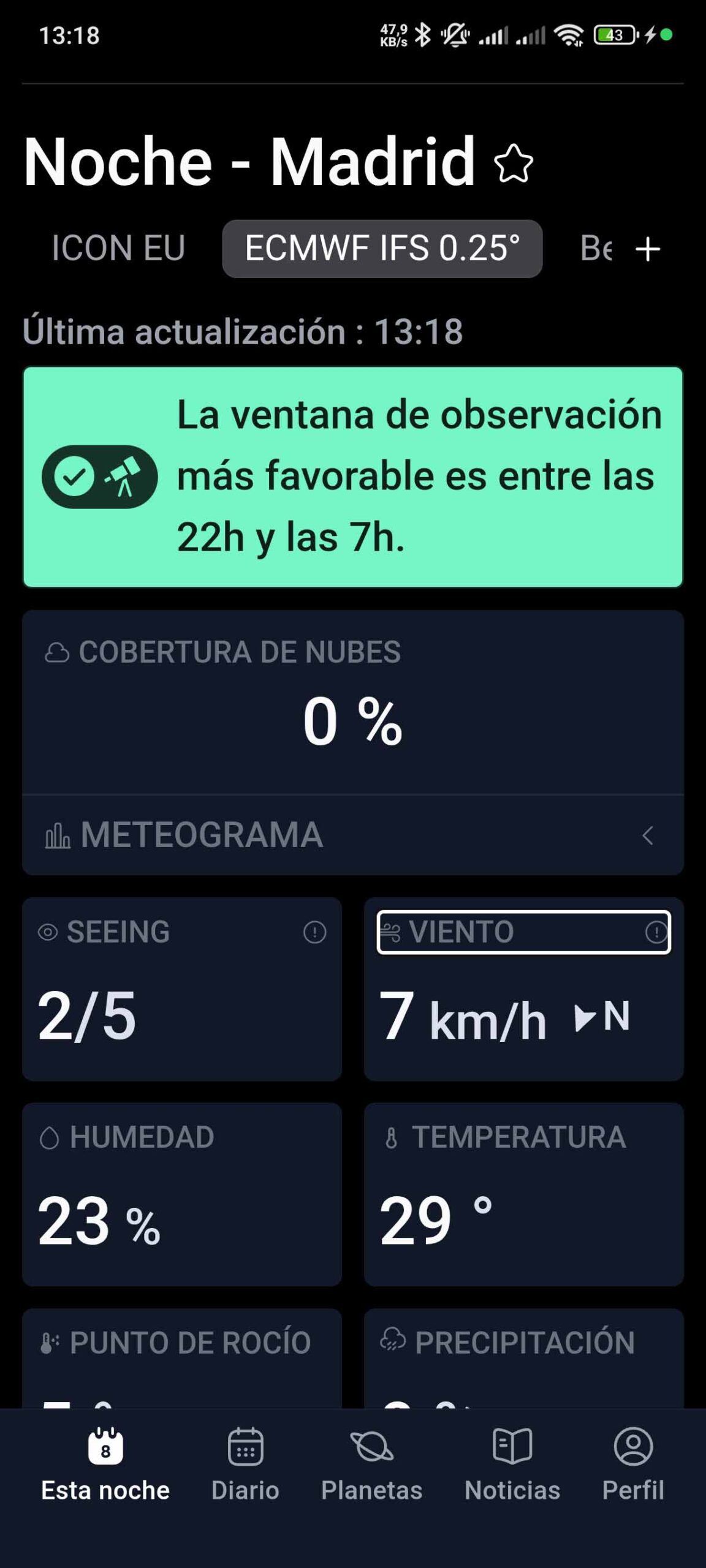Open the Esta noche tab

[105, 1465]
